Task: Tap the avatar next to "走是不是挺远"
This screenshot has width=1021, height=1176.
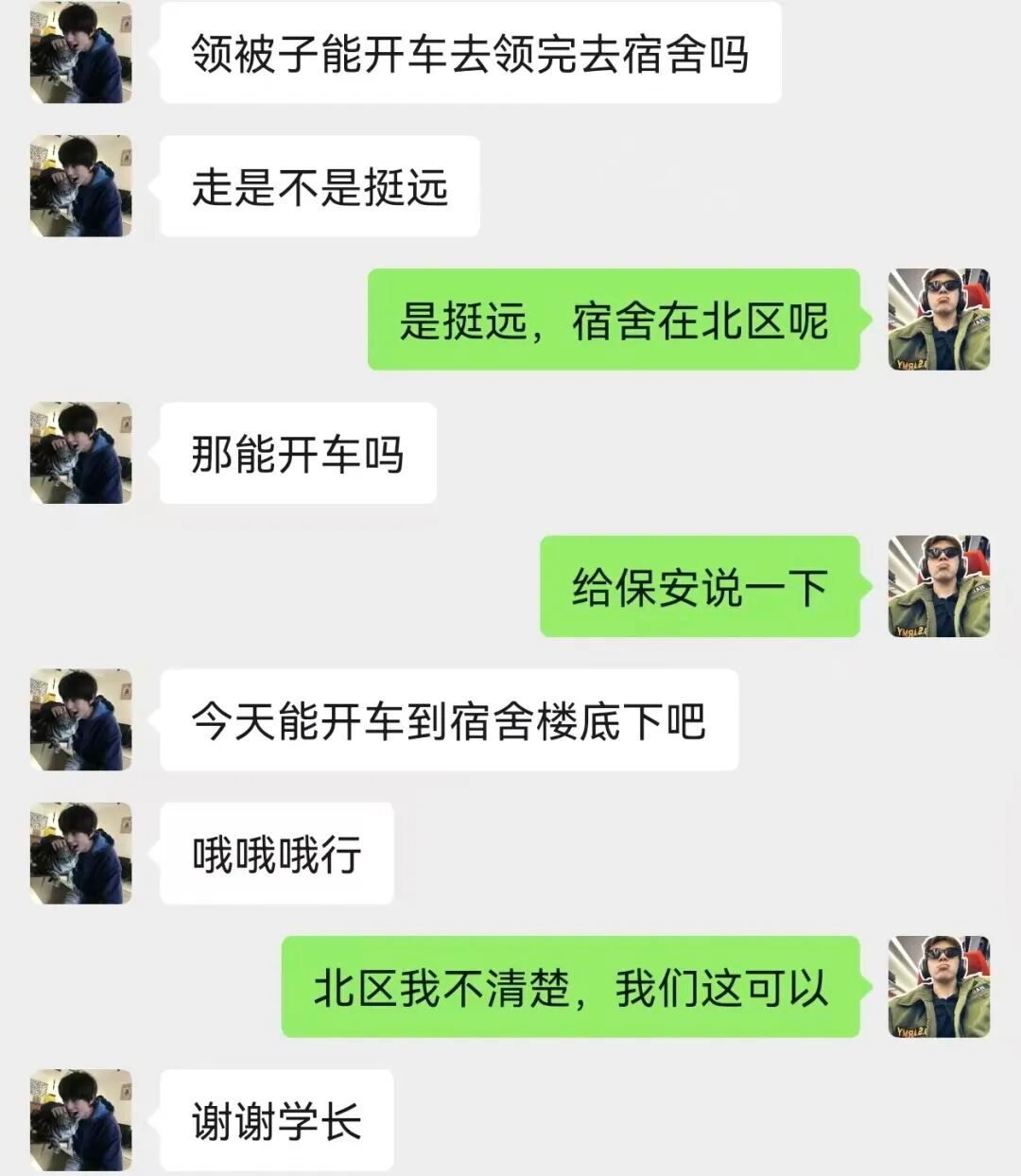Action: [80, 186]
